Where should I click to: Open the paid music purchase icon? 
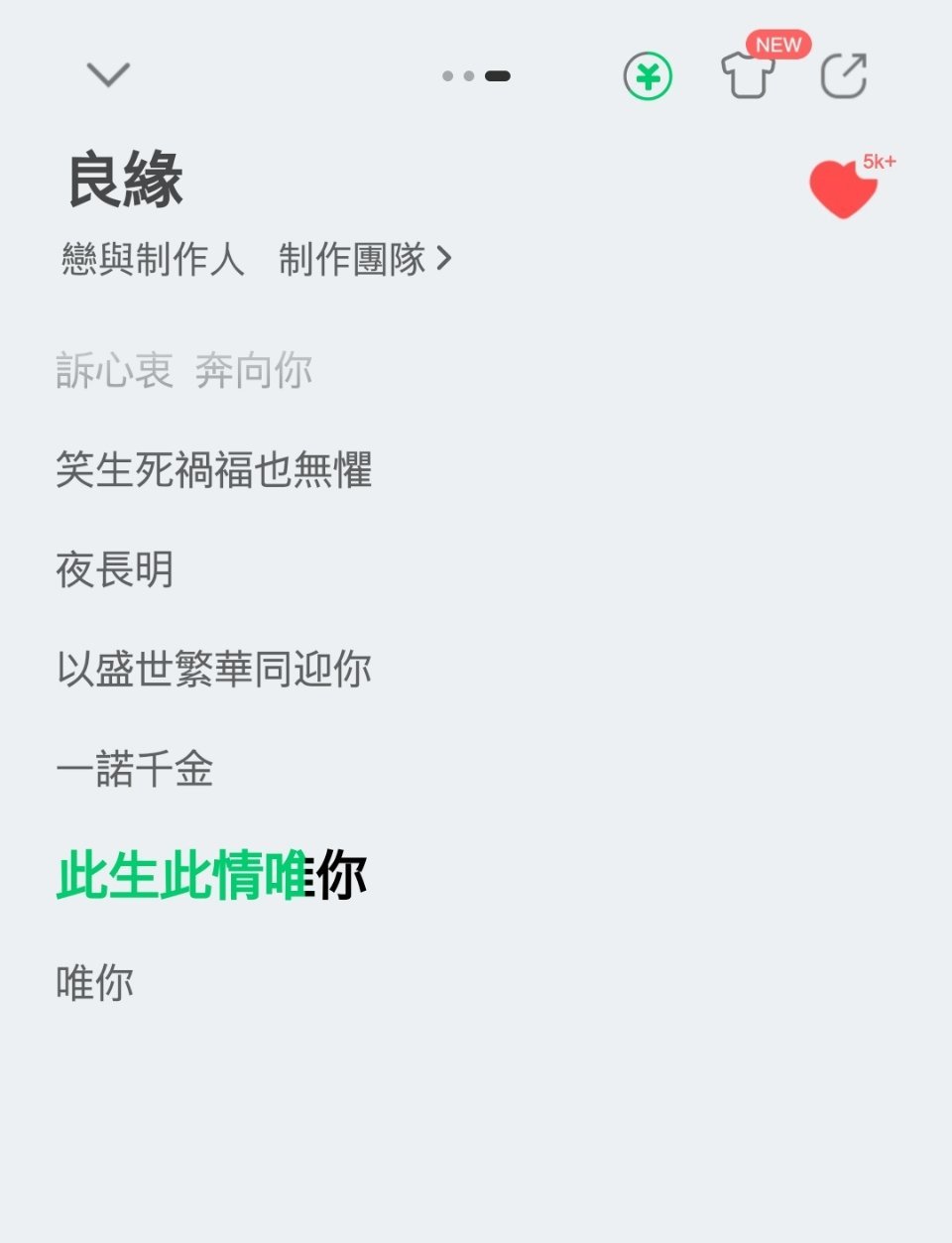point(650,74)
